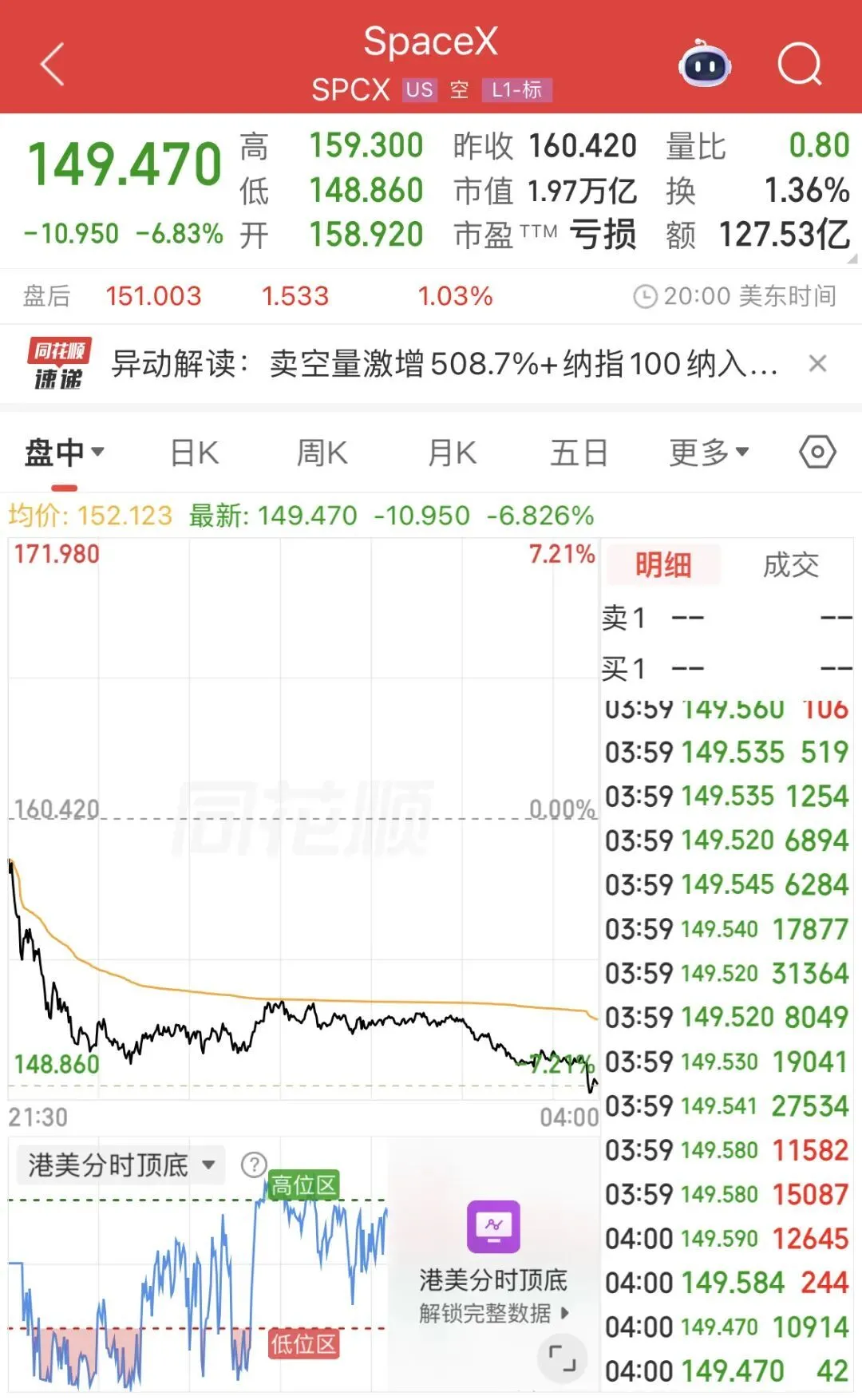Image resolution: width=862 pixels, height=1400 pixels.
Task: Expand the chart to full screen
Action: (x=562, y=1357)
